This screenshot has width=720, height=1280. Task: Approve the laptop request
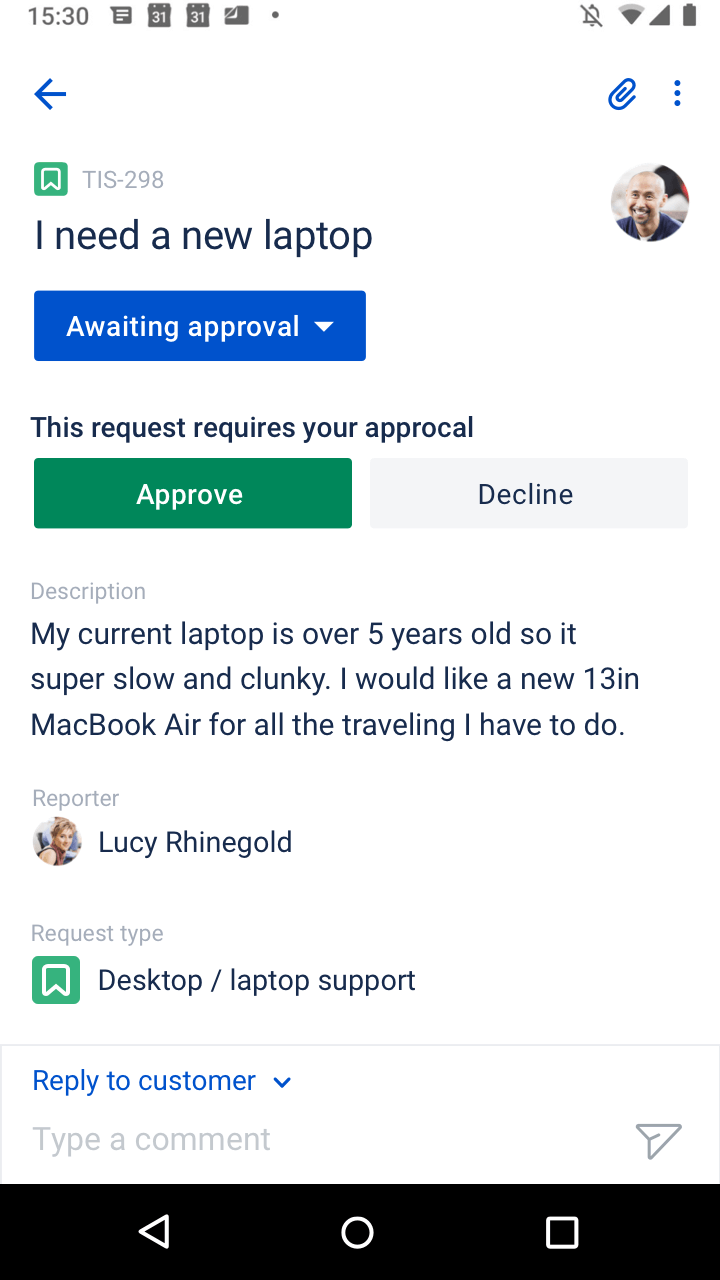tap(193, 493)
